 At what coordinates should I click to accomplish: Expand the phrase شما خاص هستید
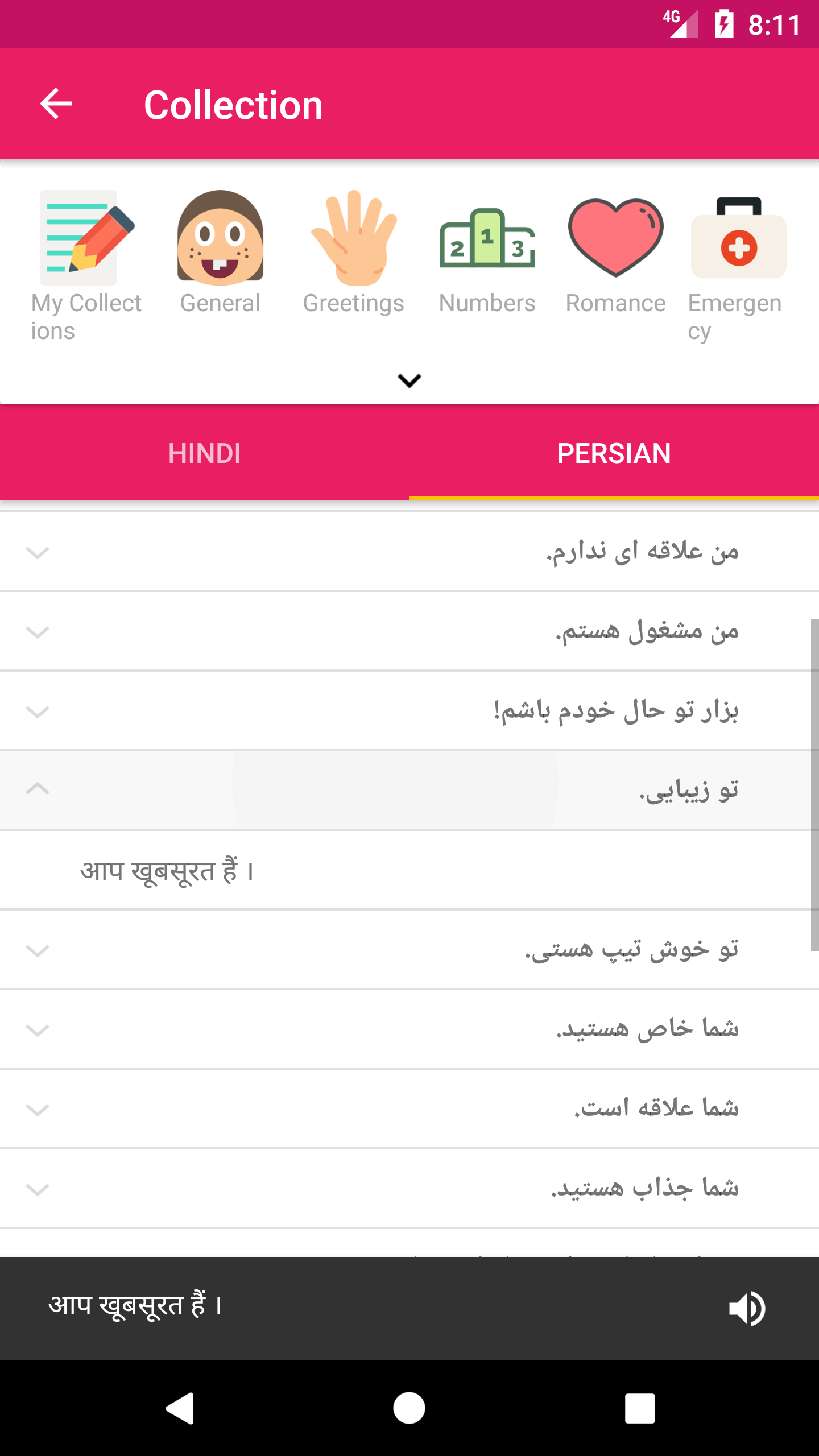(x=409, y=1029)
